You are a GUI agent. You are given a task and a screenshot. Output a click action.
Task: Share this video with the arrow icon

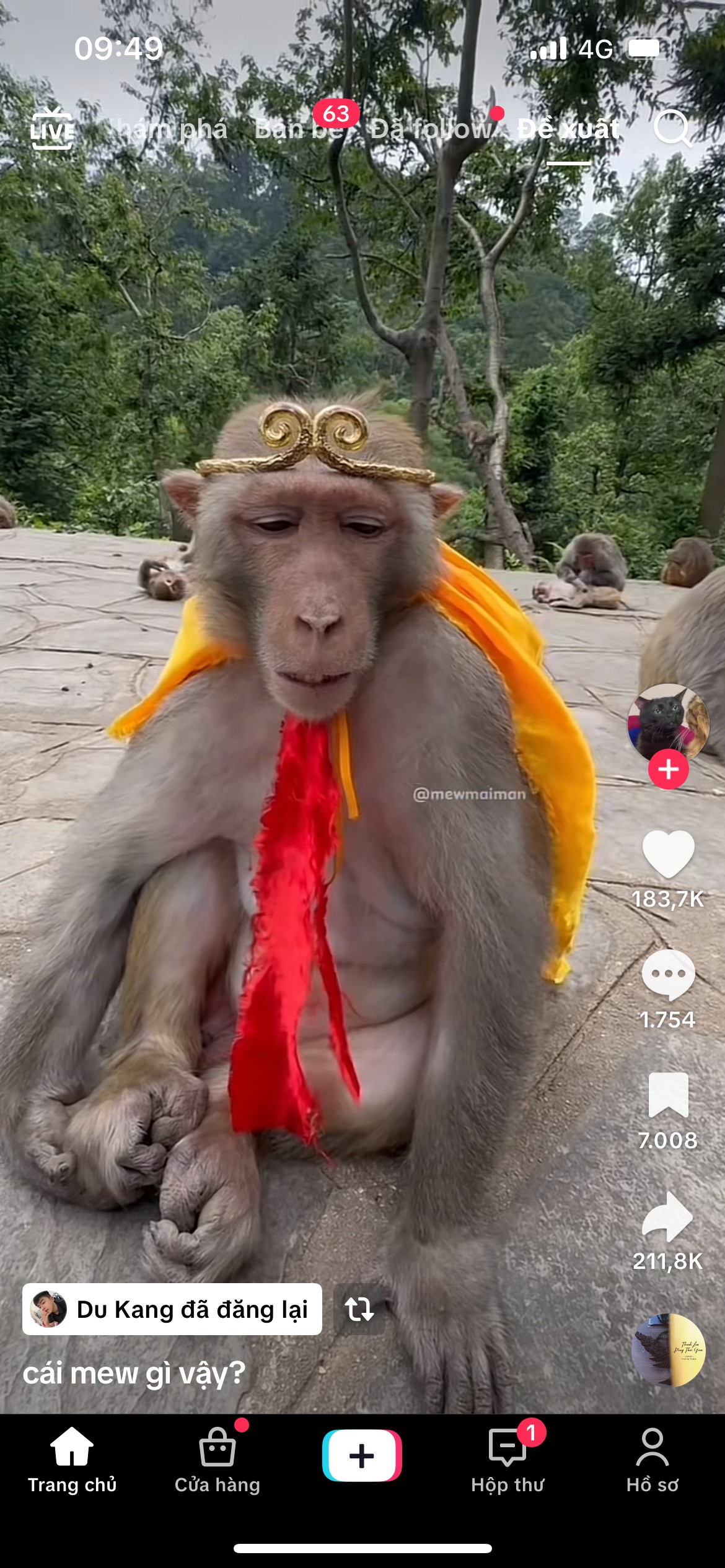coord(668,1217)
